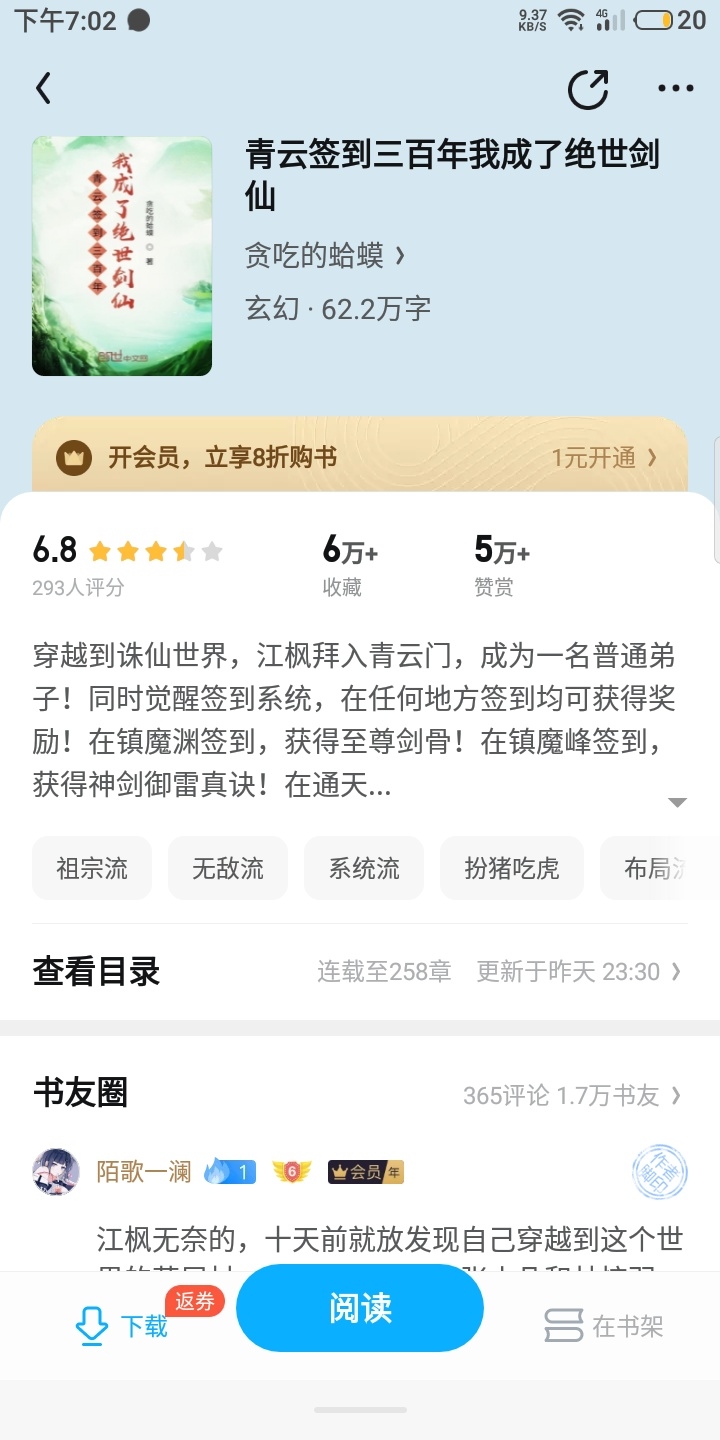Select the 系统流 tag
Screen dimensions: 720x1440
click(364, 868)
